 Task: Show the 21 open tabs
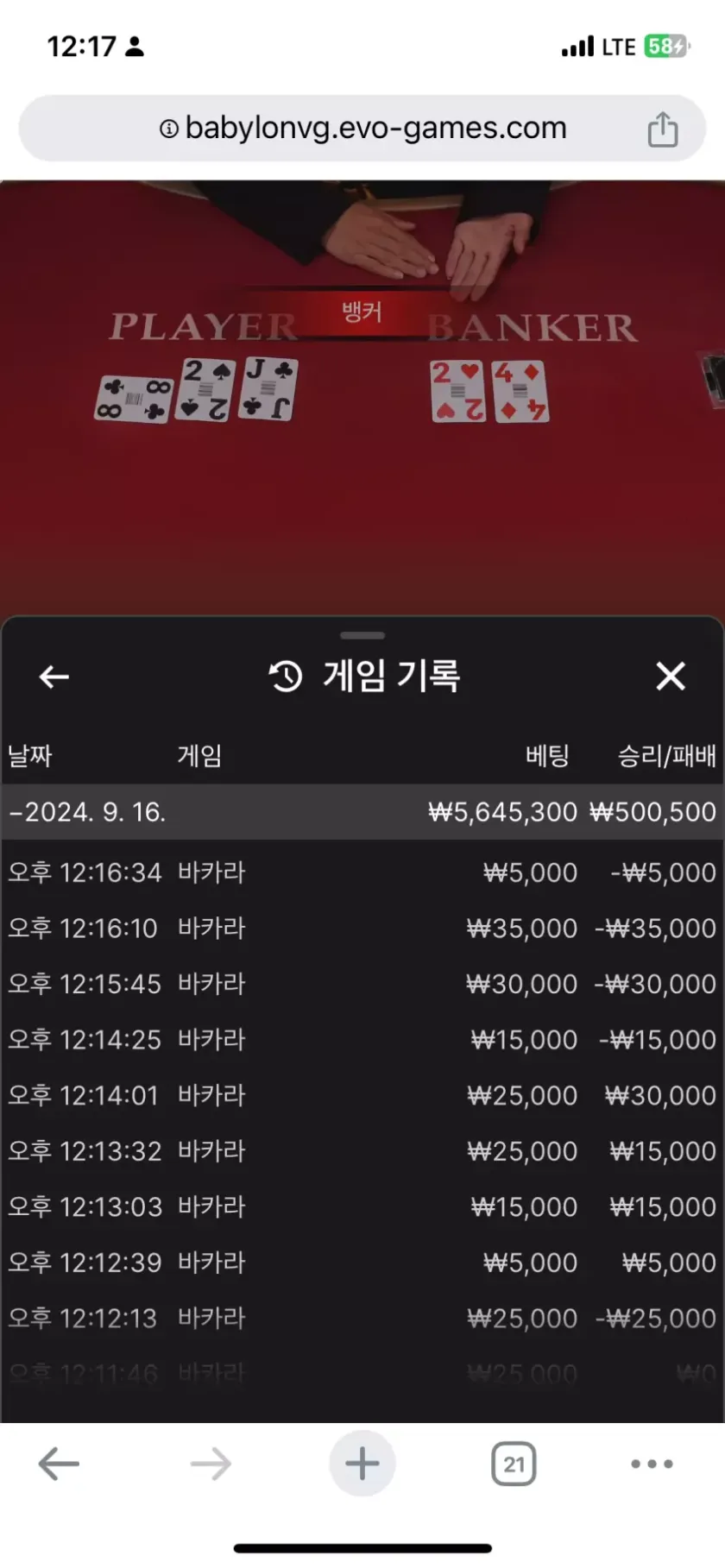(x=514, y=1464)
